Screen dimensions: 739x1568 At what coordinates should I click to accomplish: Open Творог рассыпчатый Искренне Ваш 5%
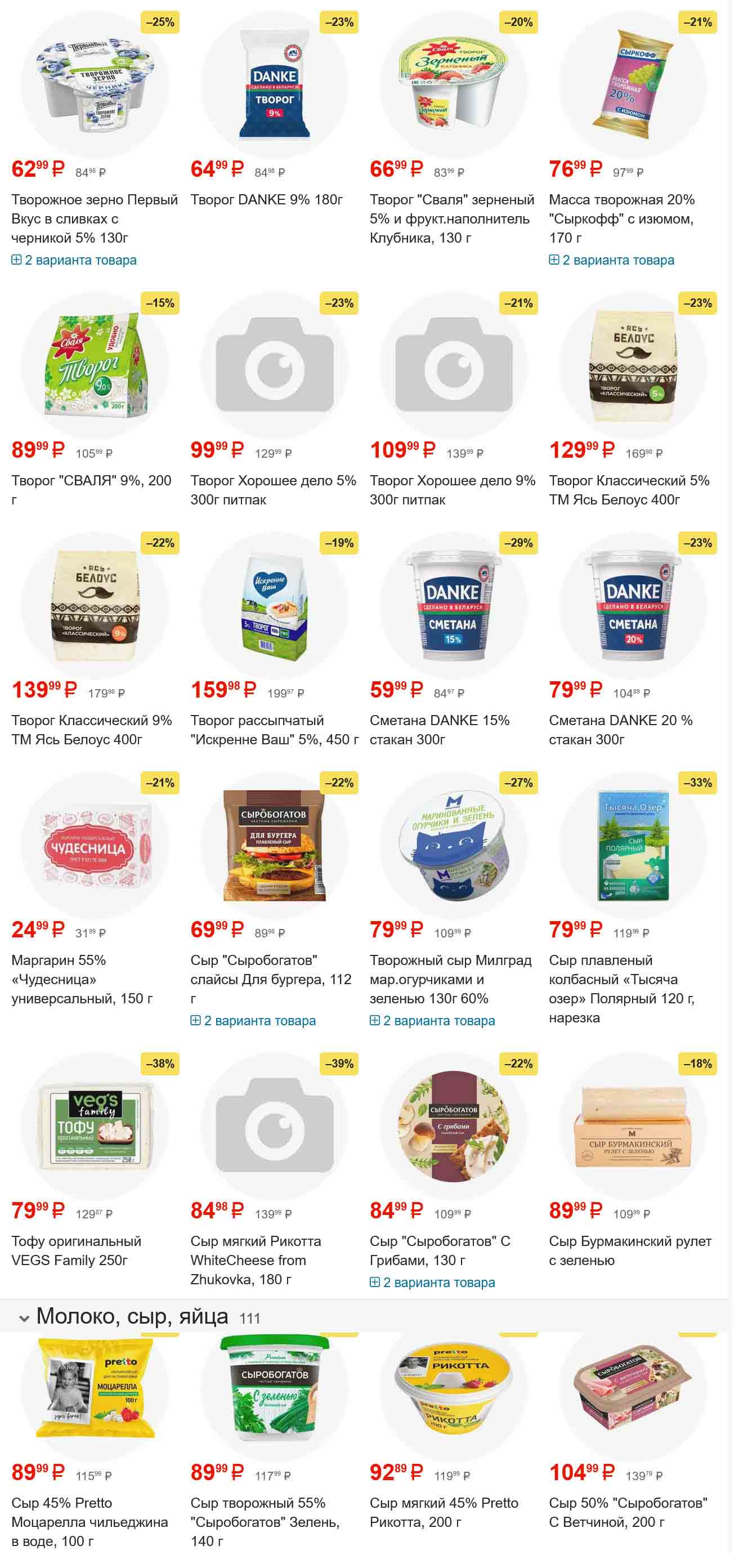coord(274,729)
